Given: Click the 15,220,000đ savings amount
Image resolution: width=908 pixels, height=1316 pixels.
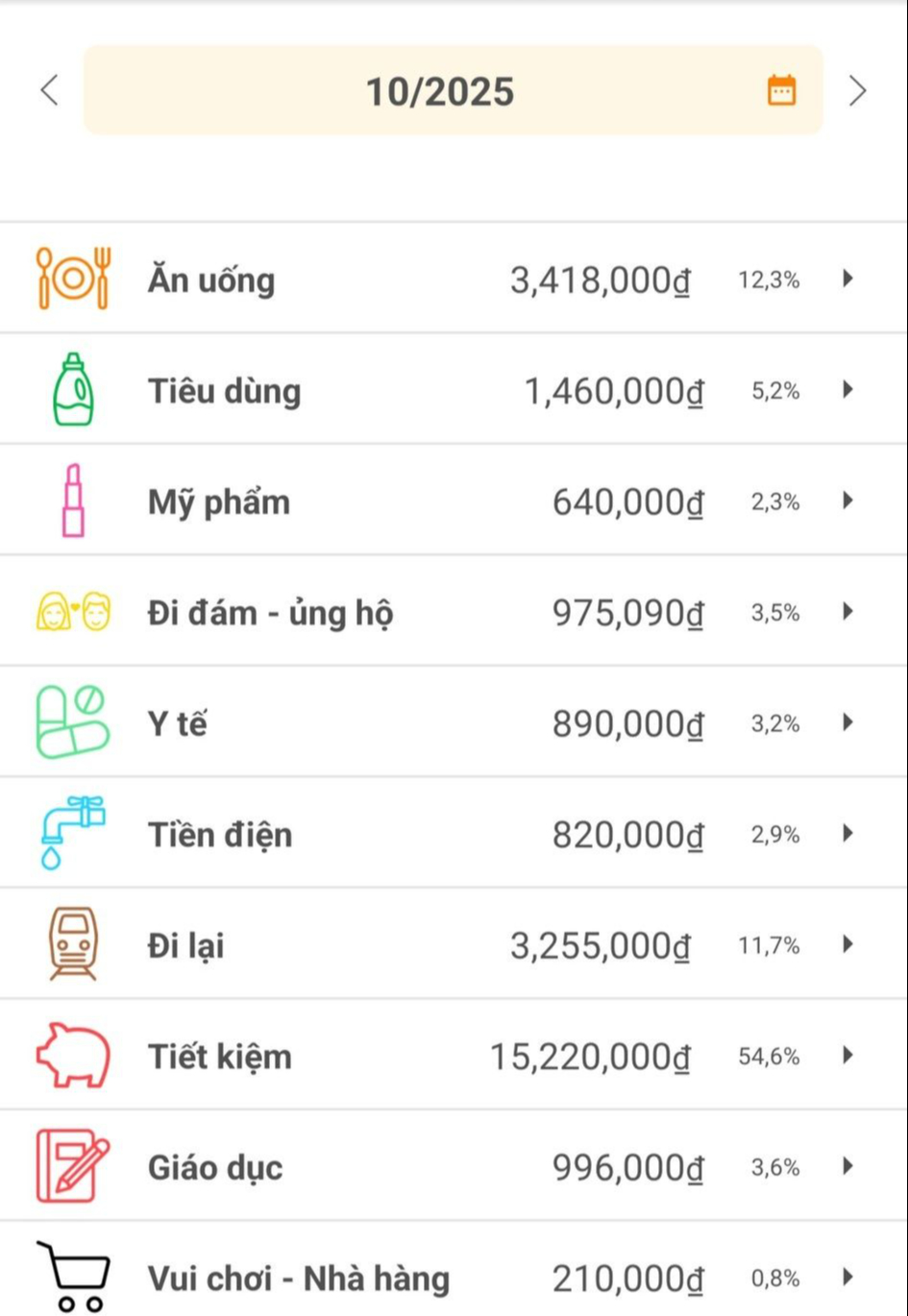Looking at the screenshot, I should click(x=591, y=1055).
